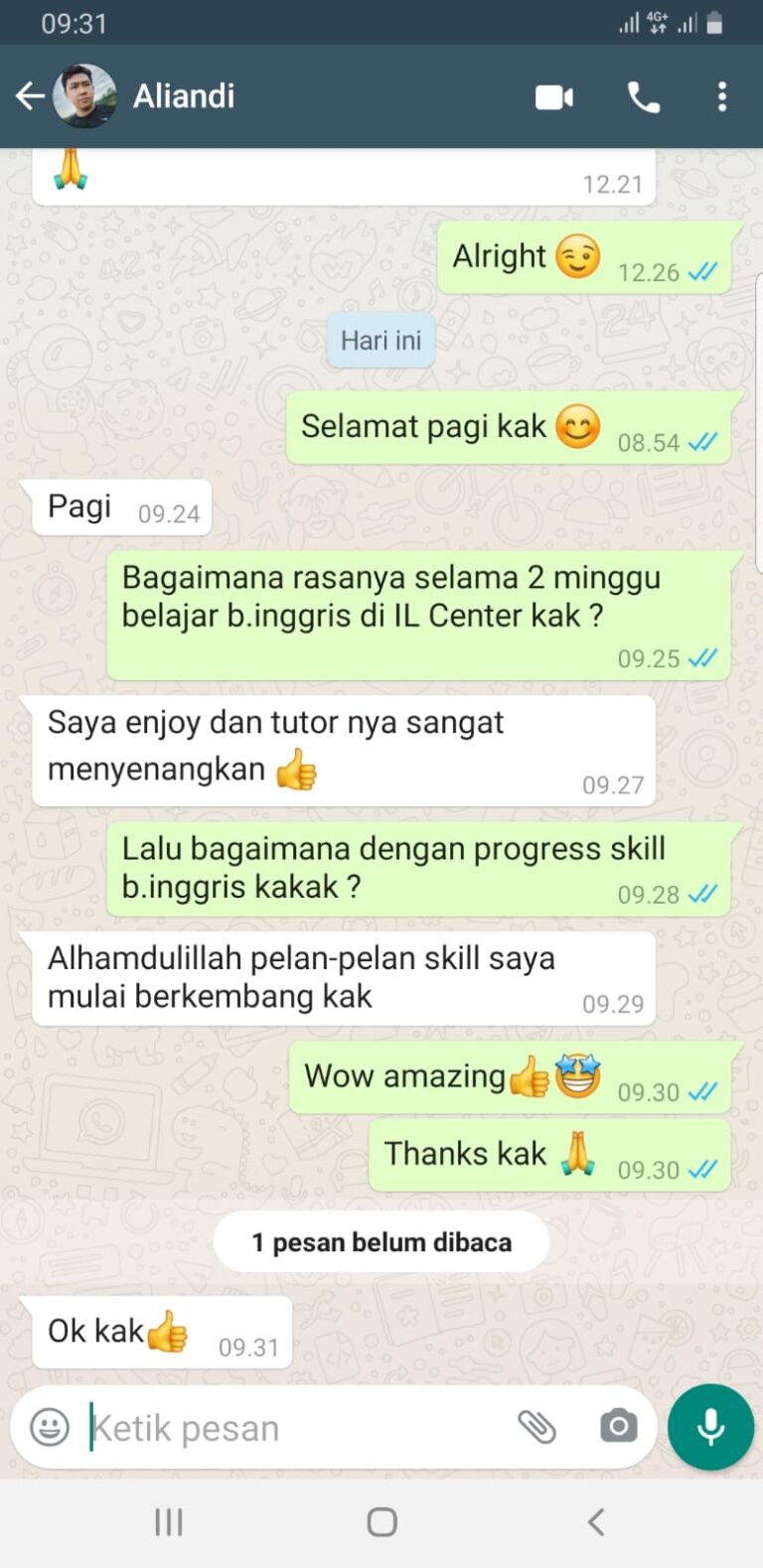
Task: Open the recent apps view
Action: pyautogui.click(x=169, y=1521)
